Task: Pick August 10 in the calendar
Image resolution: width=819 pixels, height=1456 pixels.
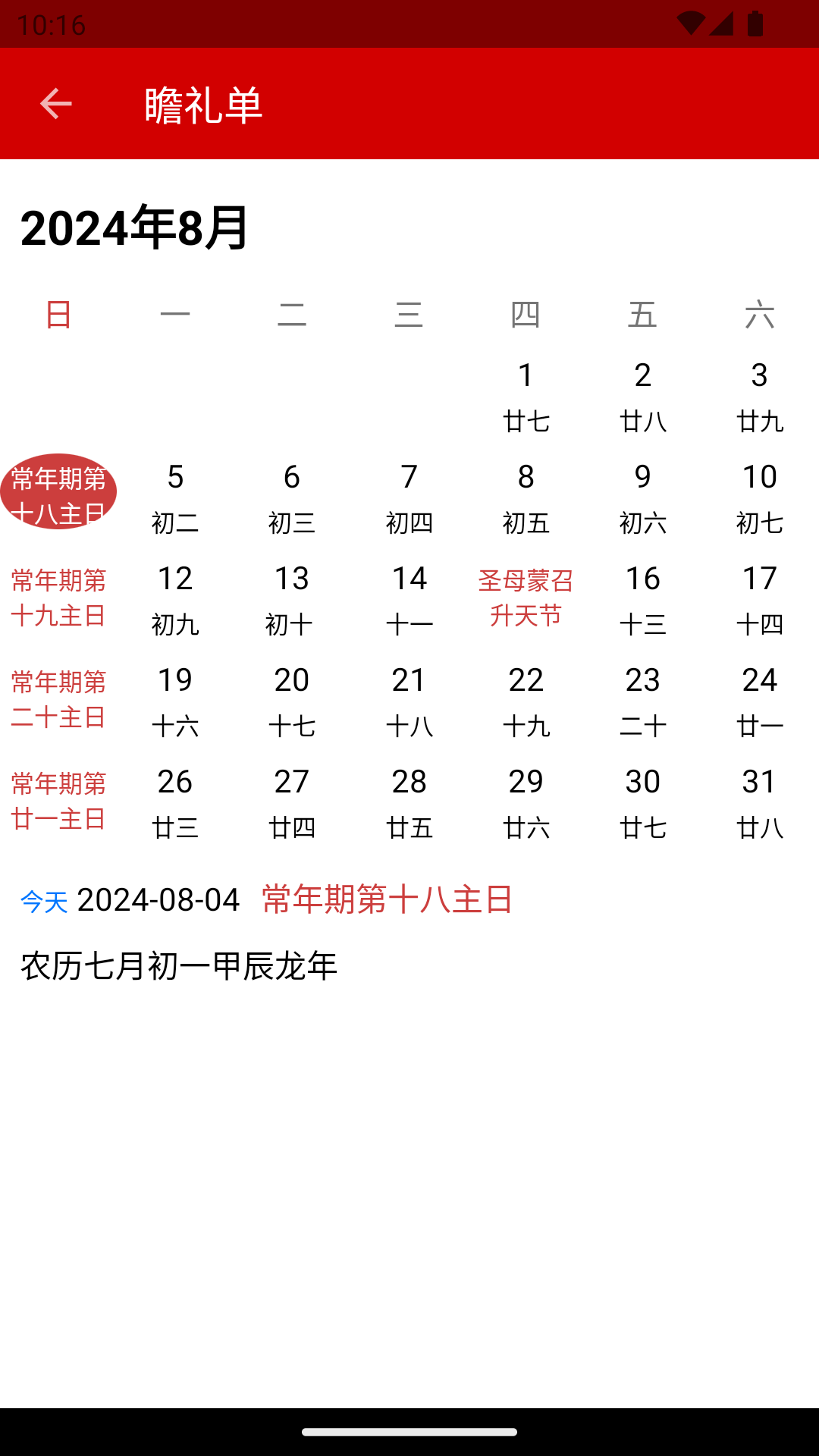Action: point(760,498)
